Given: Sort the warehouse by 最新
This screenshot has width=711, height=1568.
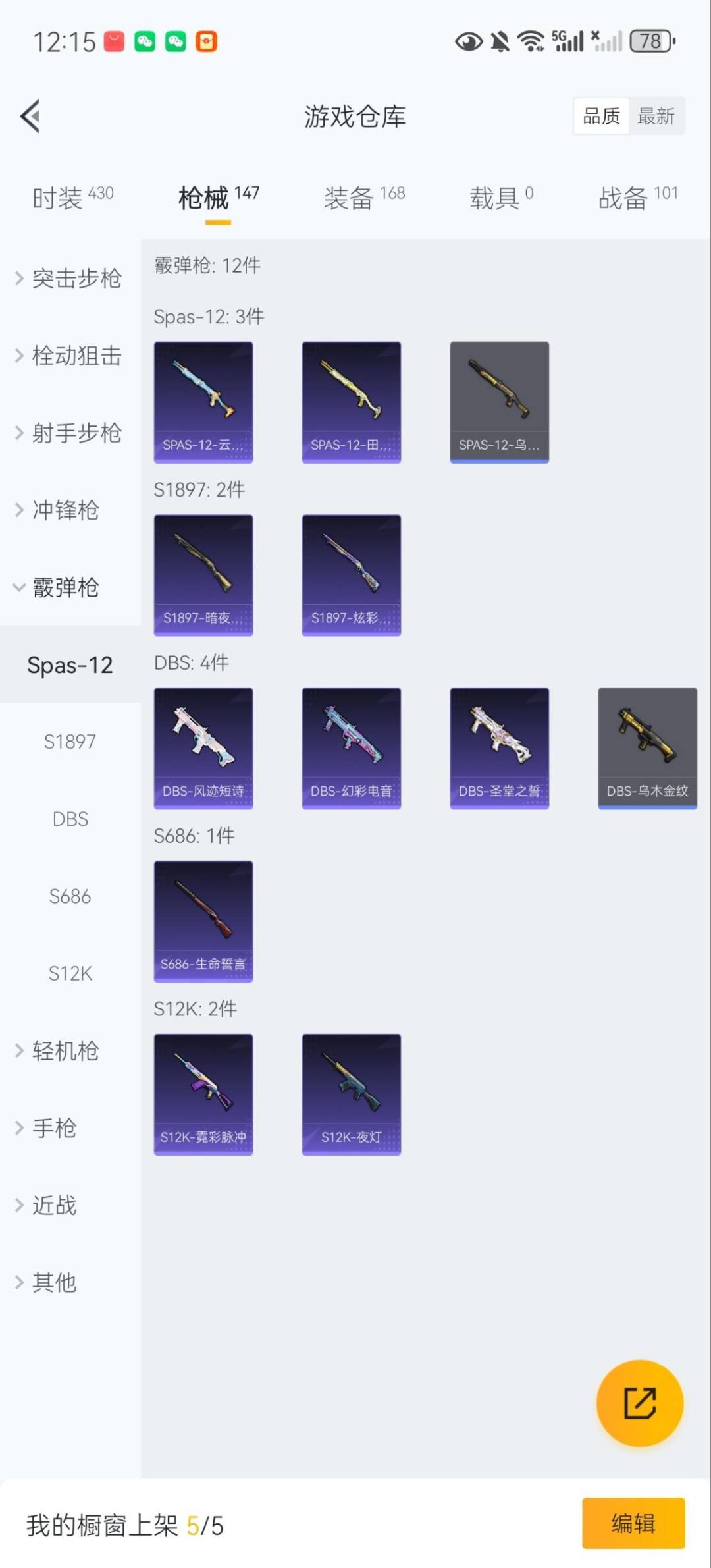Looking at the screenshot, I should tap(656, 117).
